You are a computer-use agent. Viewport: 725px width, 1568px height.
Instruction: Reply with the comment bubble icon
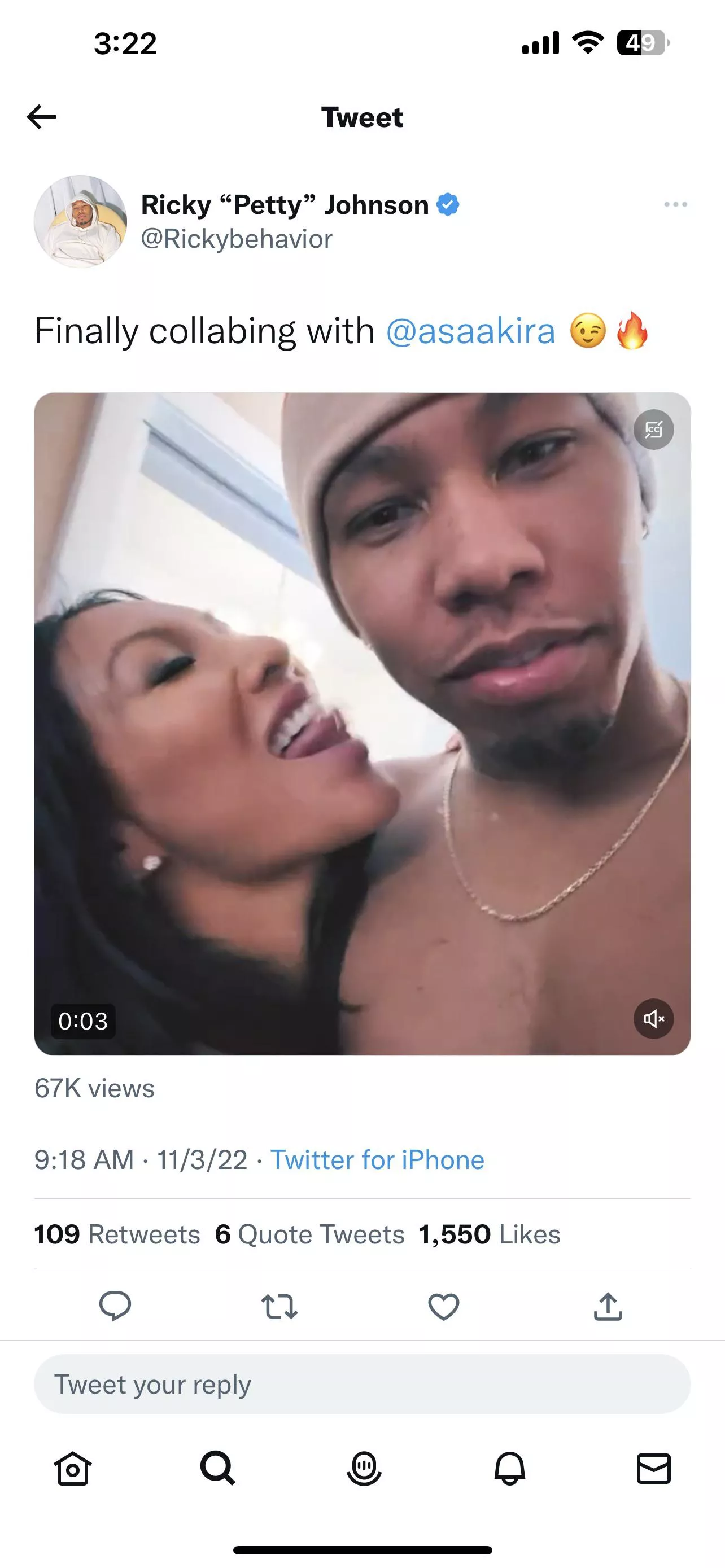115,1306
